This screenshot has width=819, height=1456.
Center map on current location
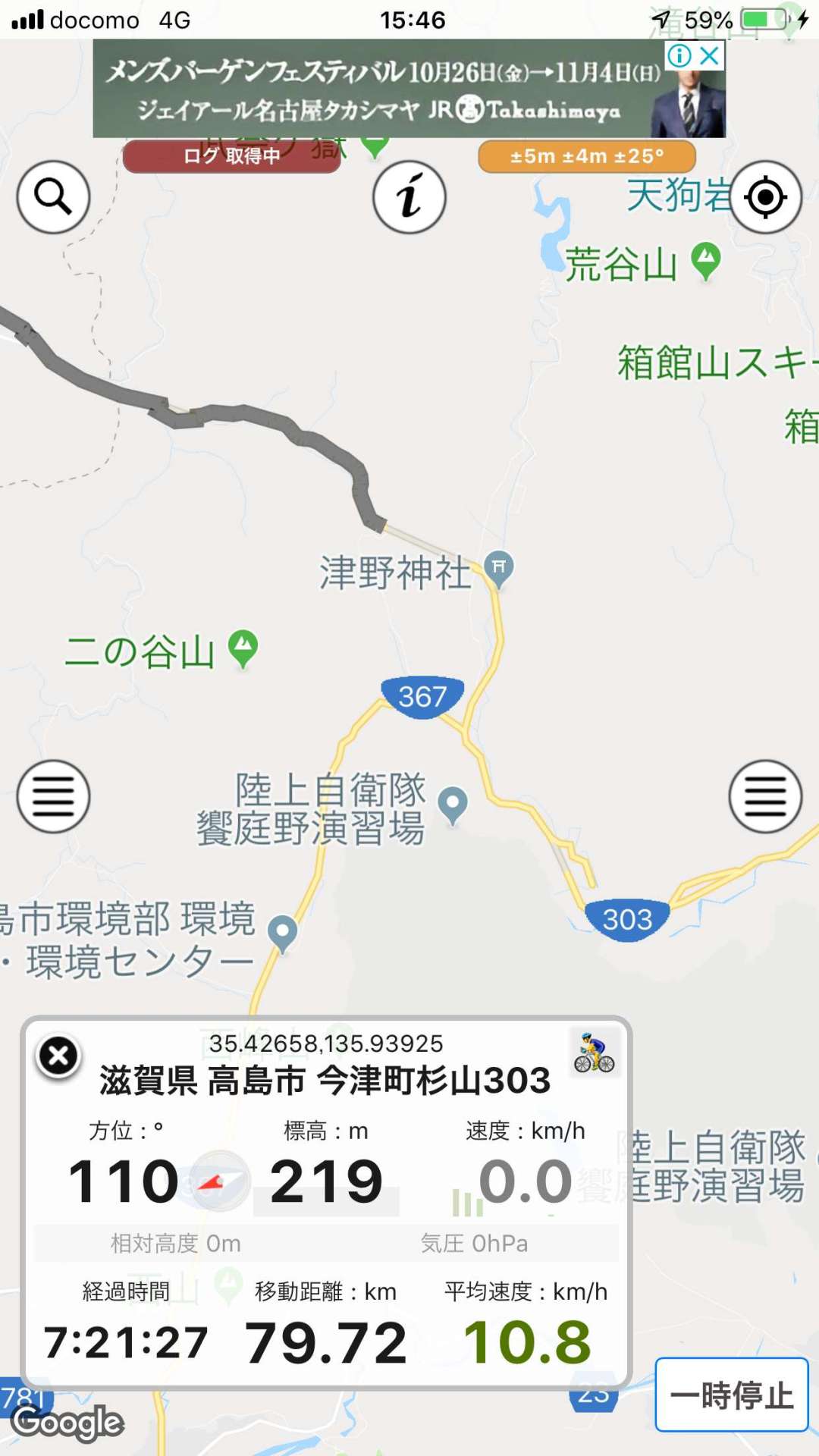[x=766, y=197]
